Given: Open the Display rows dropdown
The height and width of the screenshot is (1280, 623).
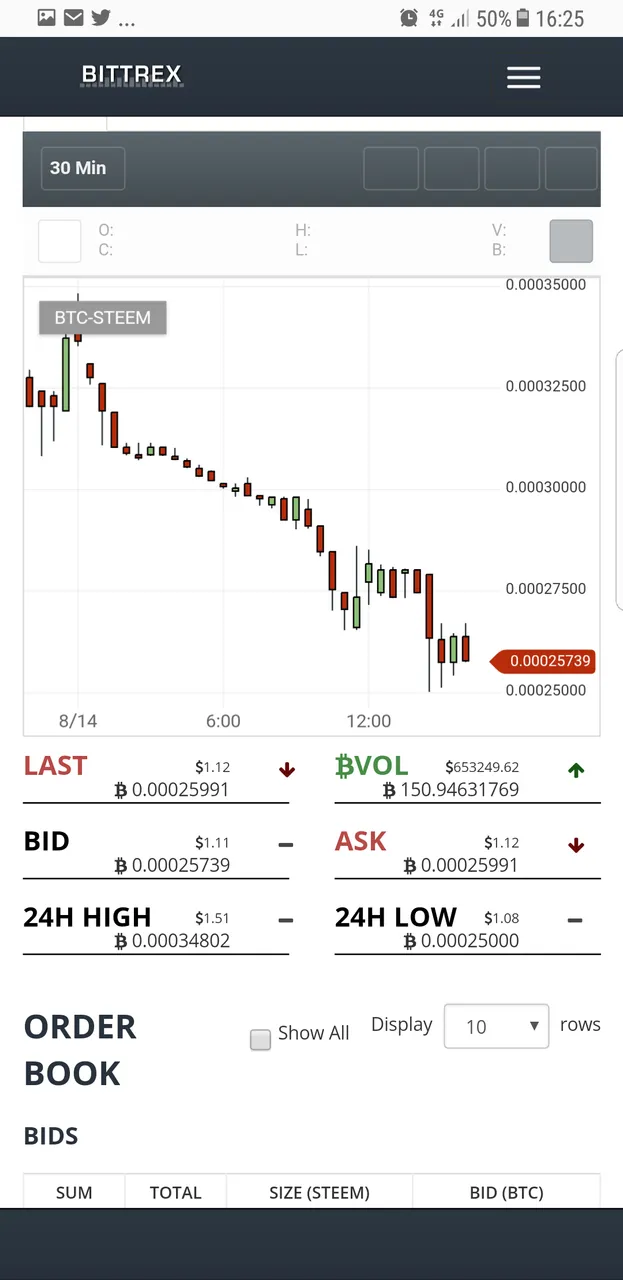Looking at the screenshot, I should click(496, 1026).
